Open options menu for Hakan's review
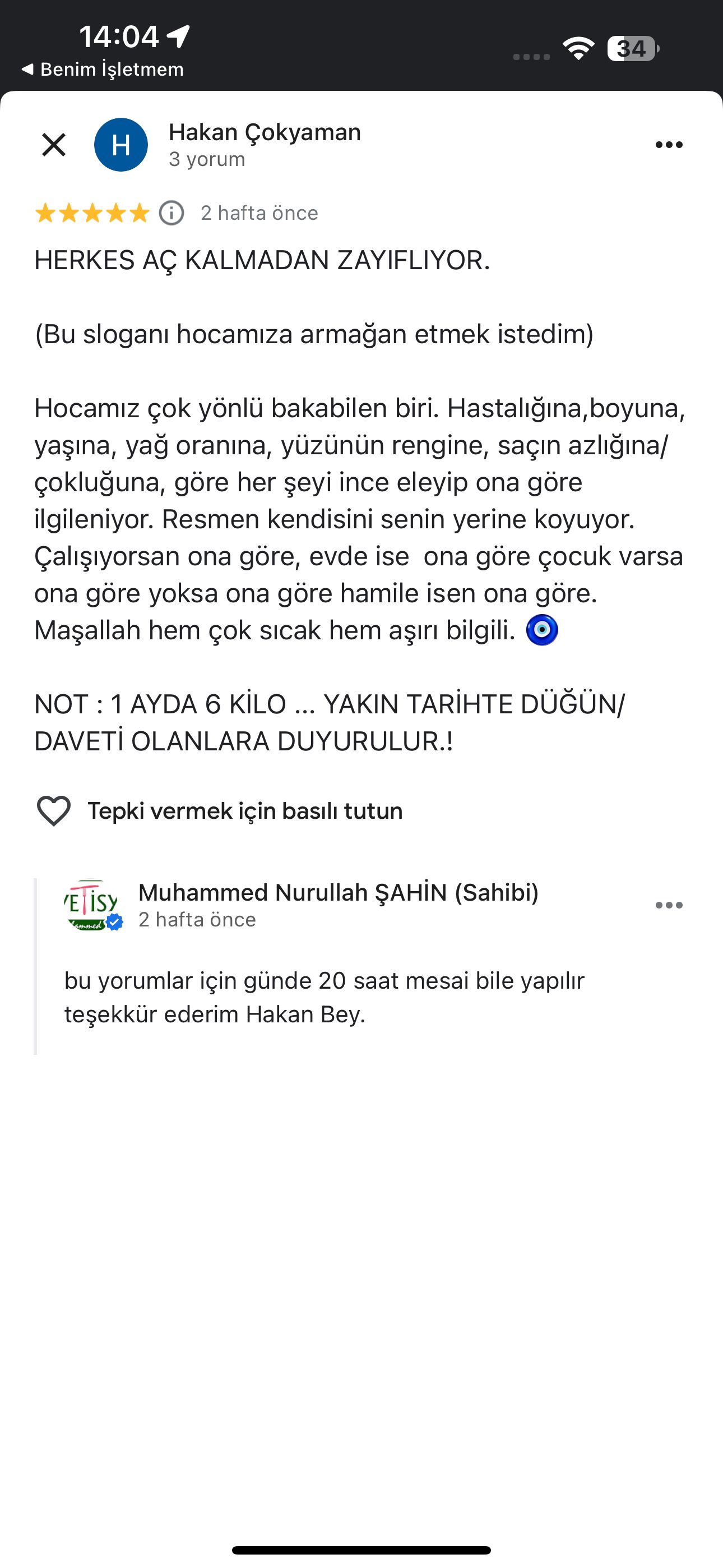This screenshot has width=723, height=1568. [668, 145]
